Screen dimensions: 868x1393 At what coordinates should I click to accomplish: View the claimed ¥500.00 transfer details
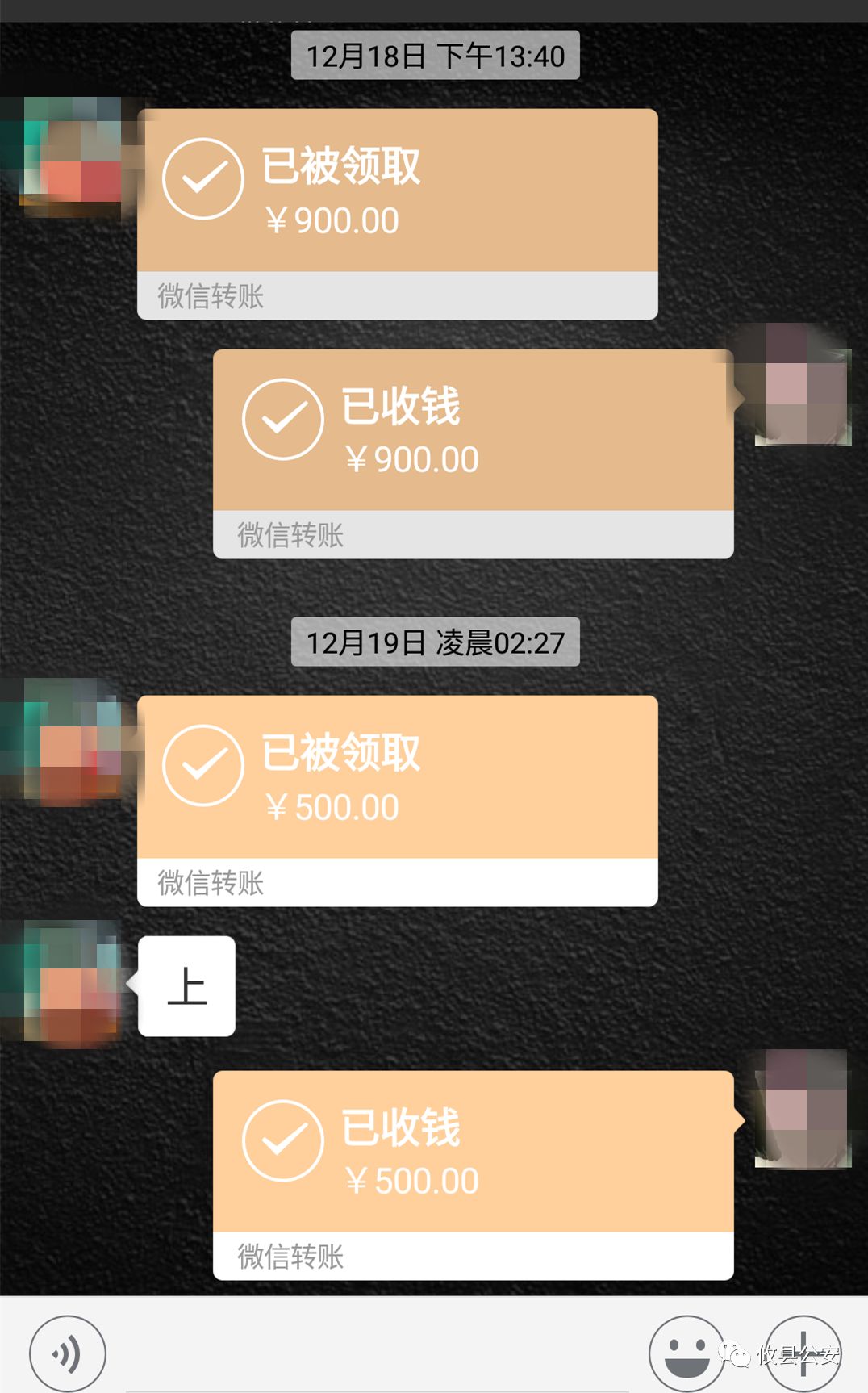397,800
